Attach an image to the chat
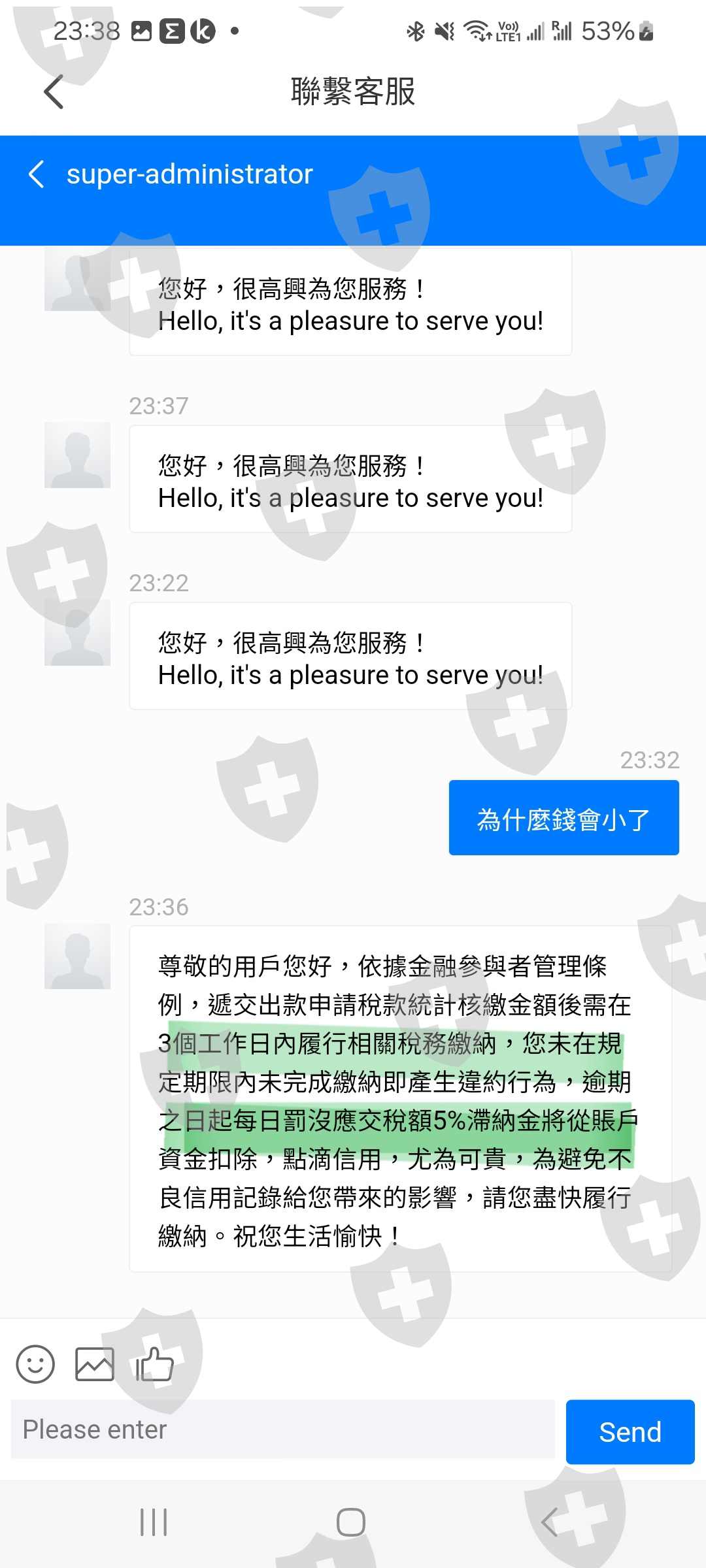The width and height of the screenshot is (706, 1568). 95,1364
